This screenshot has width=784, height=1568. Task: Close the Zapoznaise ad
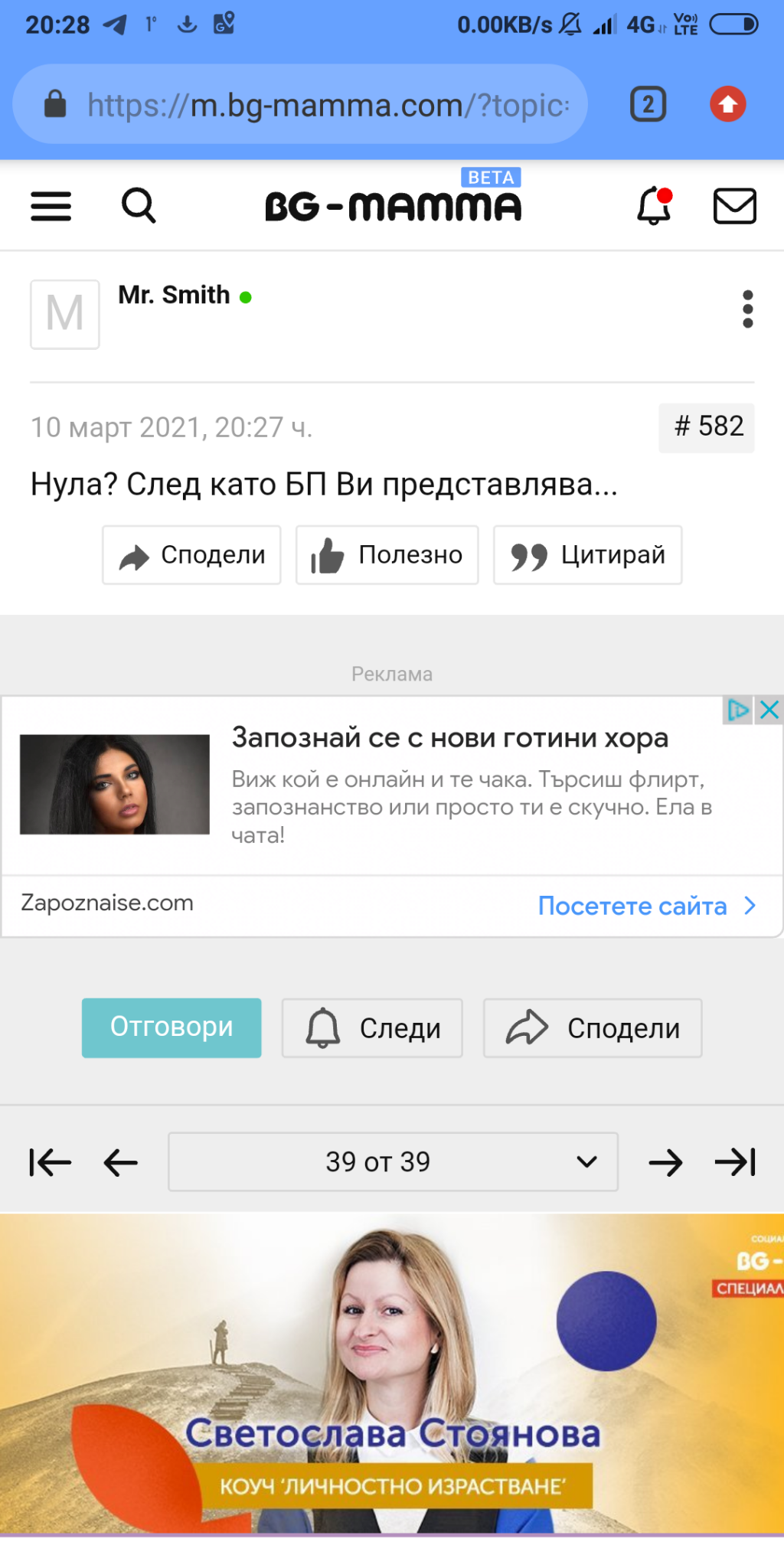point(769,710)
